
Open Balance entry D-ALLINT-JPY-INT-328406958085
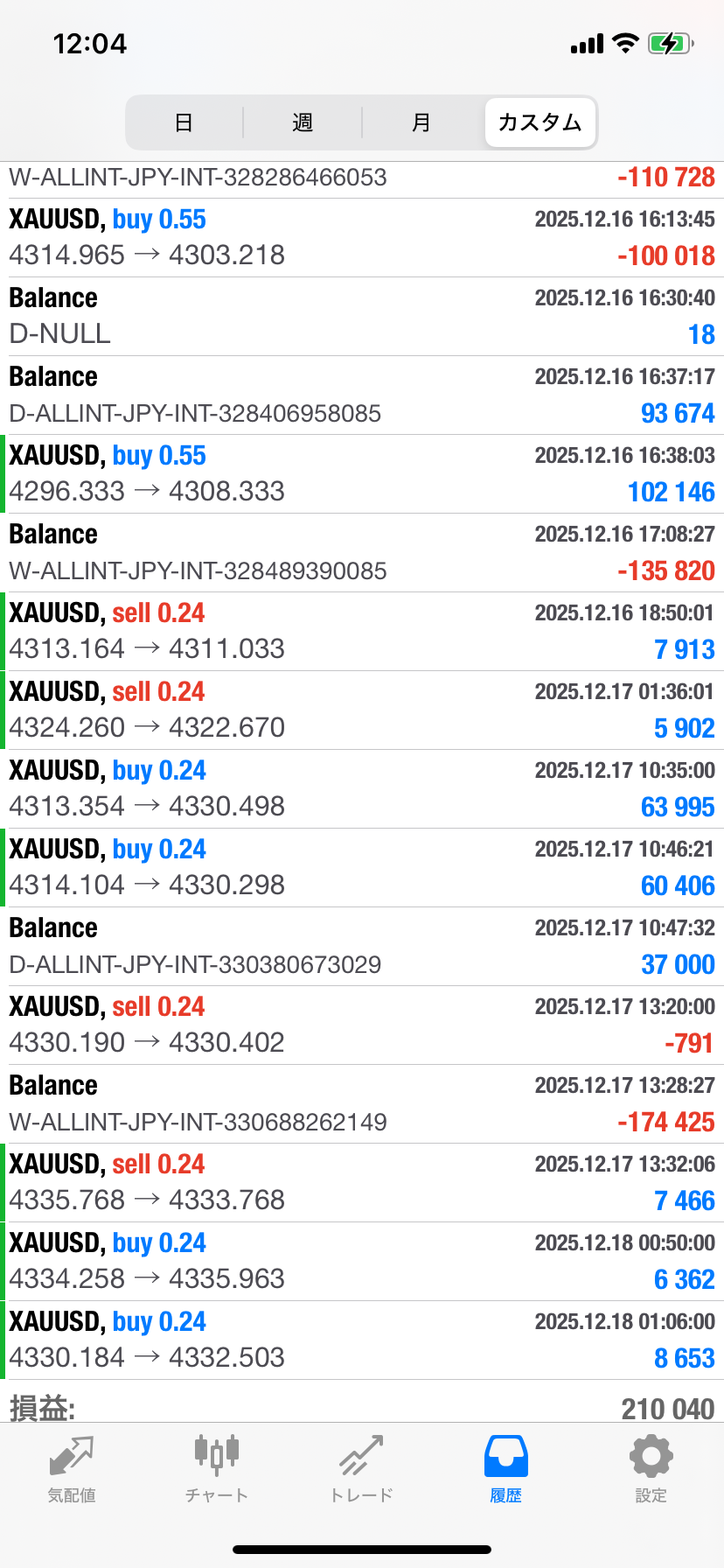click(x=362, y=395)
